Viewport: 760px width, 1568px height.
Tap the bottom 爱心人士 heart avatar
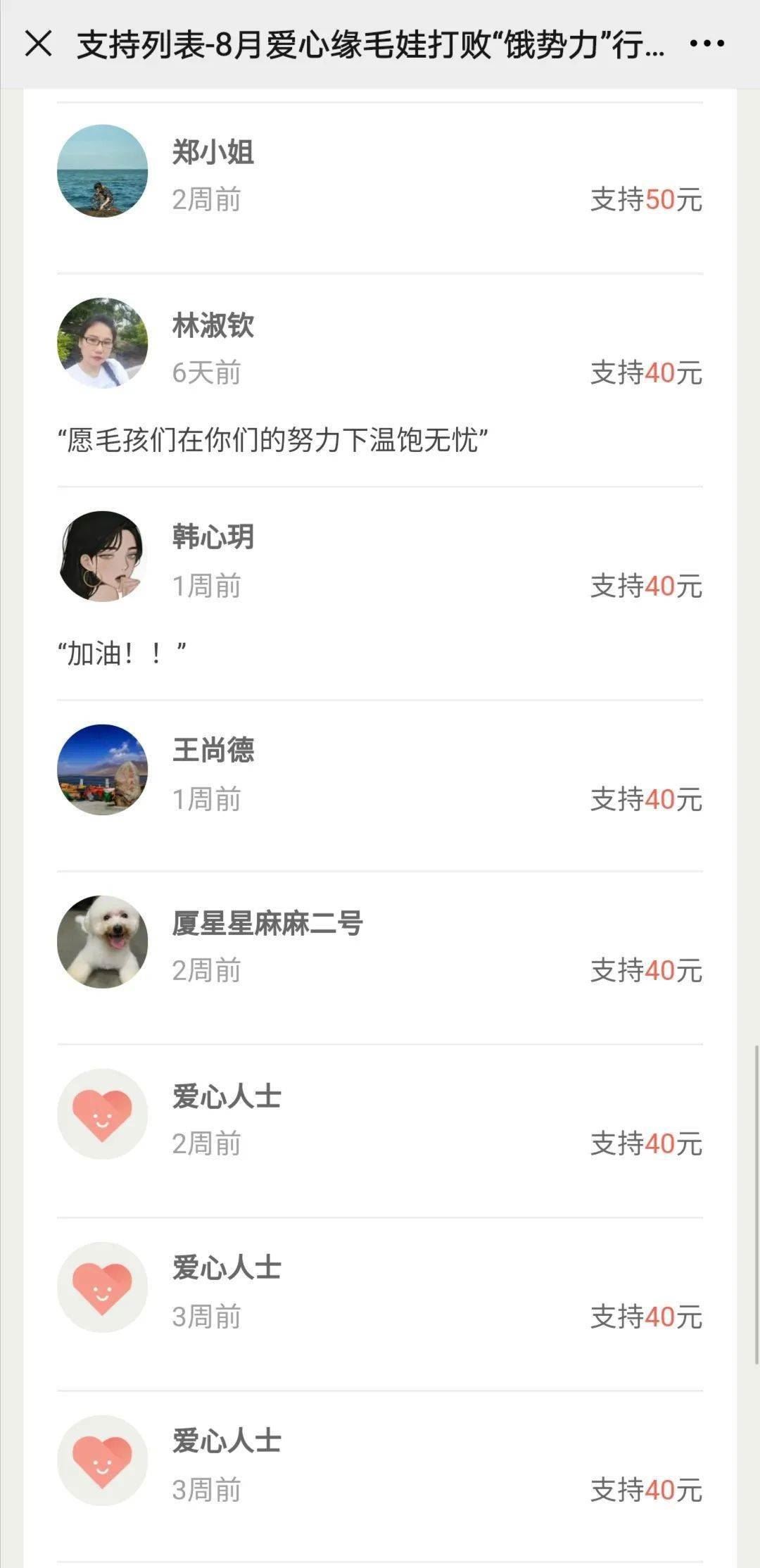(101, 1461)
